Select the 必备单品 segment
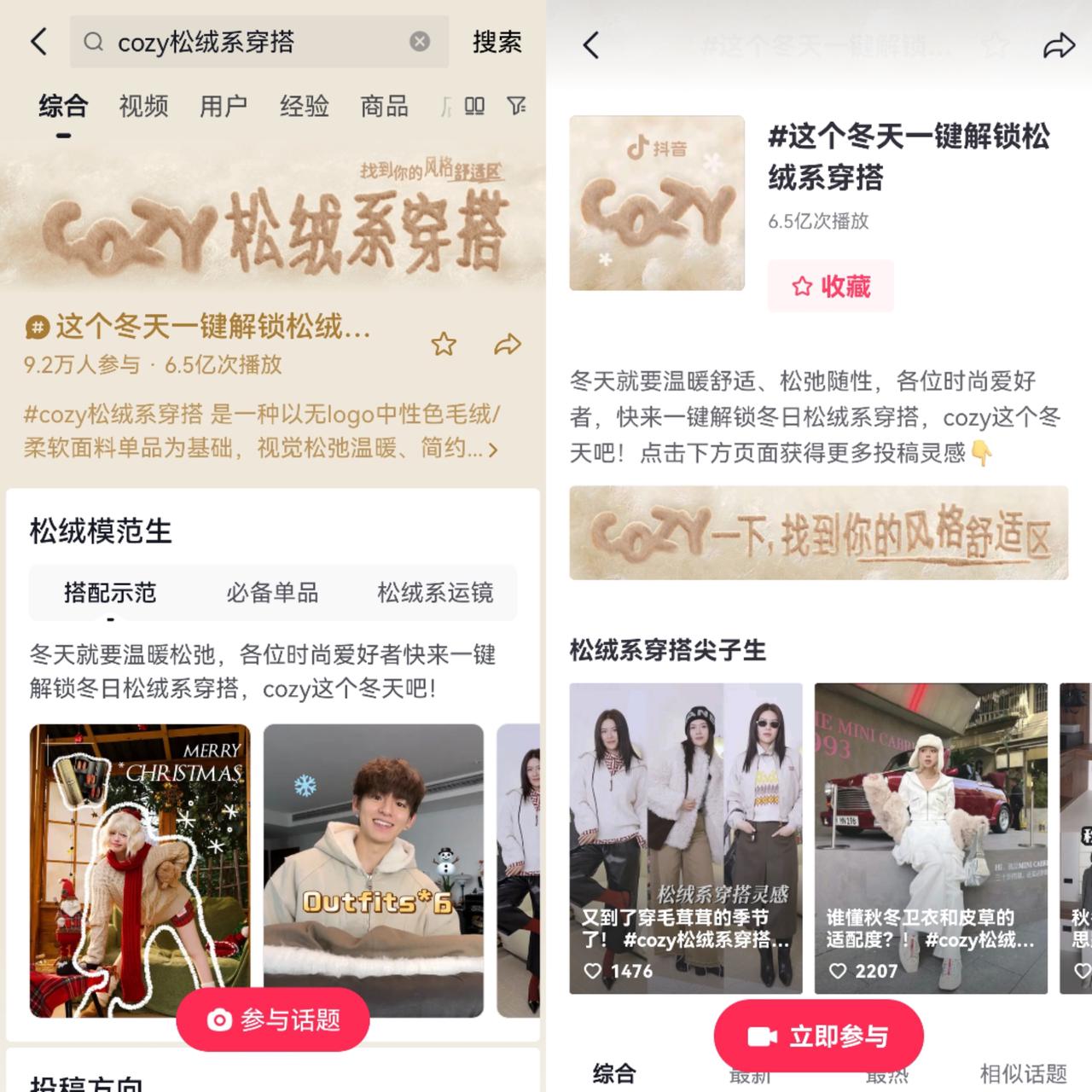 click(272, 593)
